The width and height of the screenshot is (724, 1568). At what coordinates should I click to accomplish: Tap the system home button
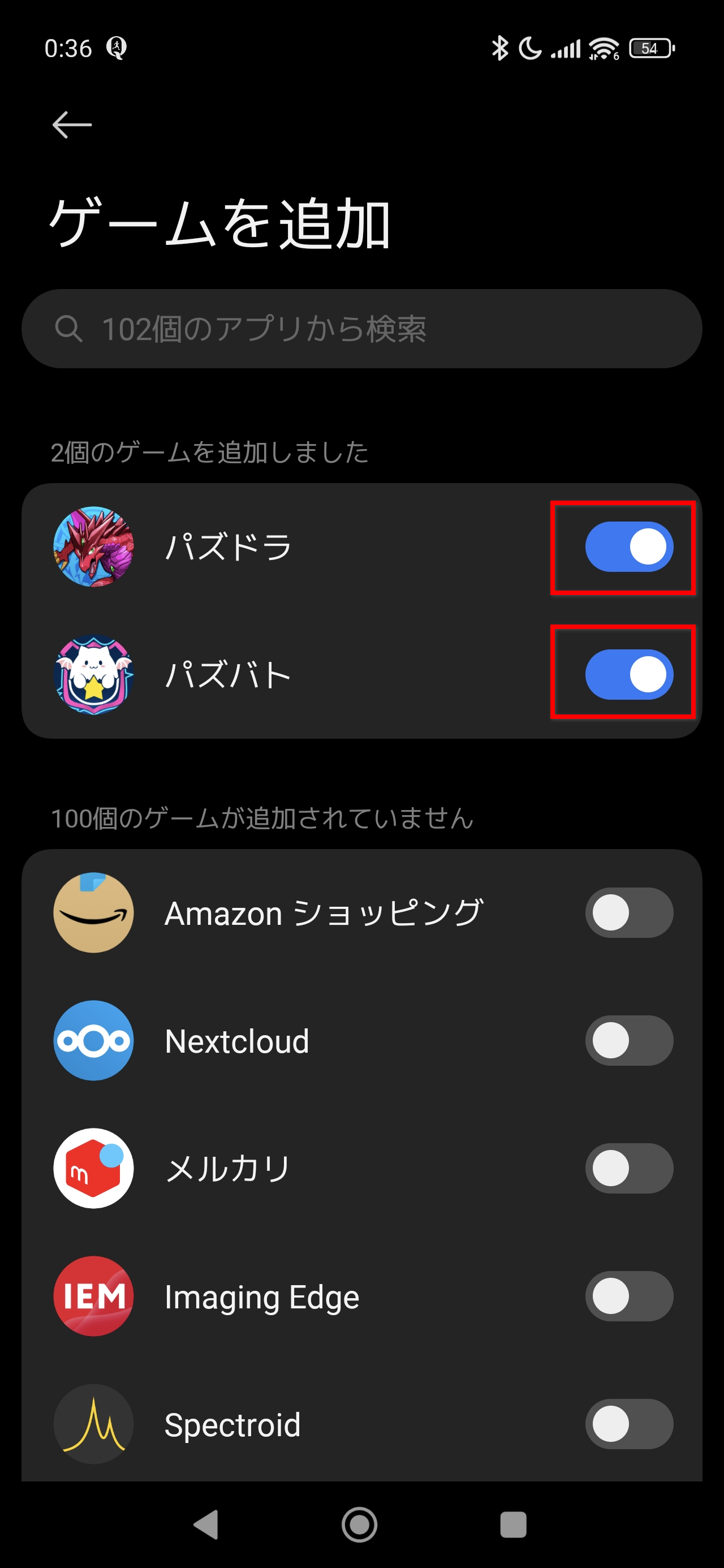(x=359, y=1525)
